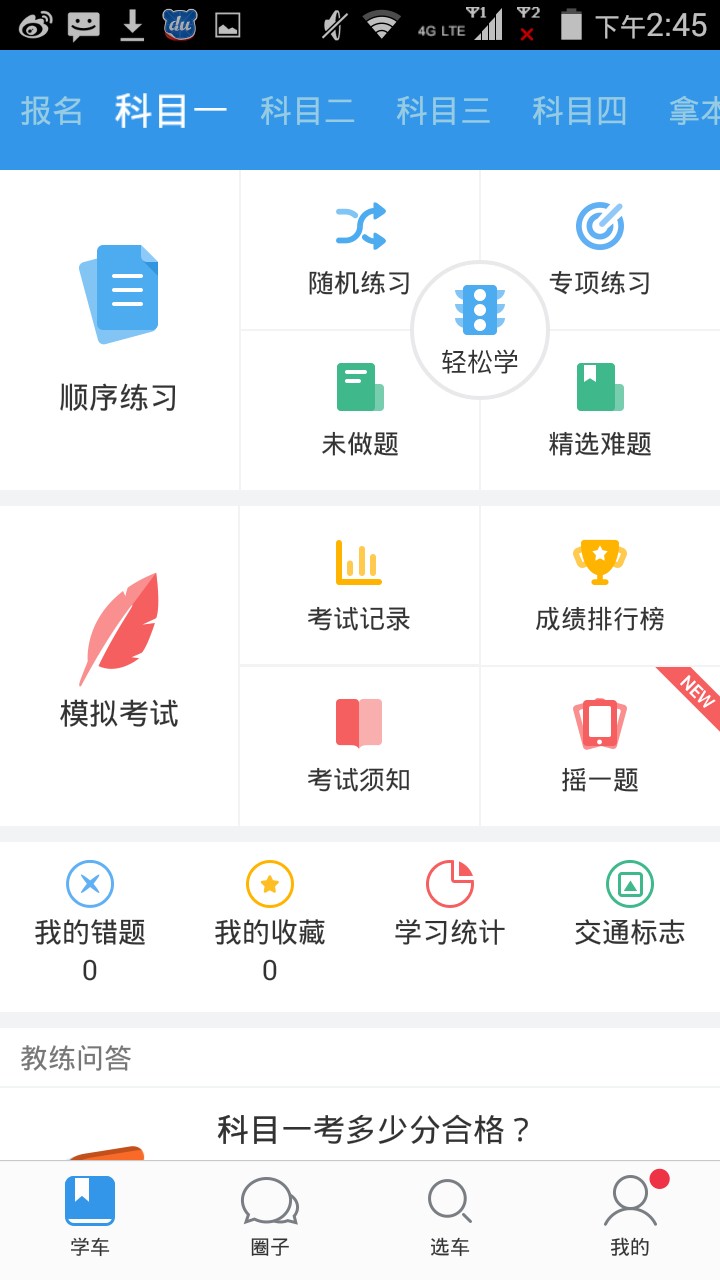This screenshot has width=720, height=1280.
Task: Read 考试须知 exam instructions
Action: pos(359,746)
